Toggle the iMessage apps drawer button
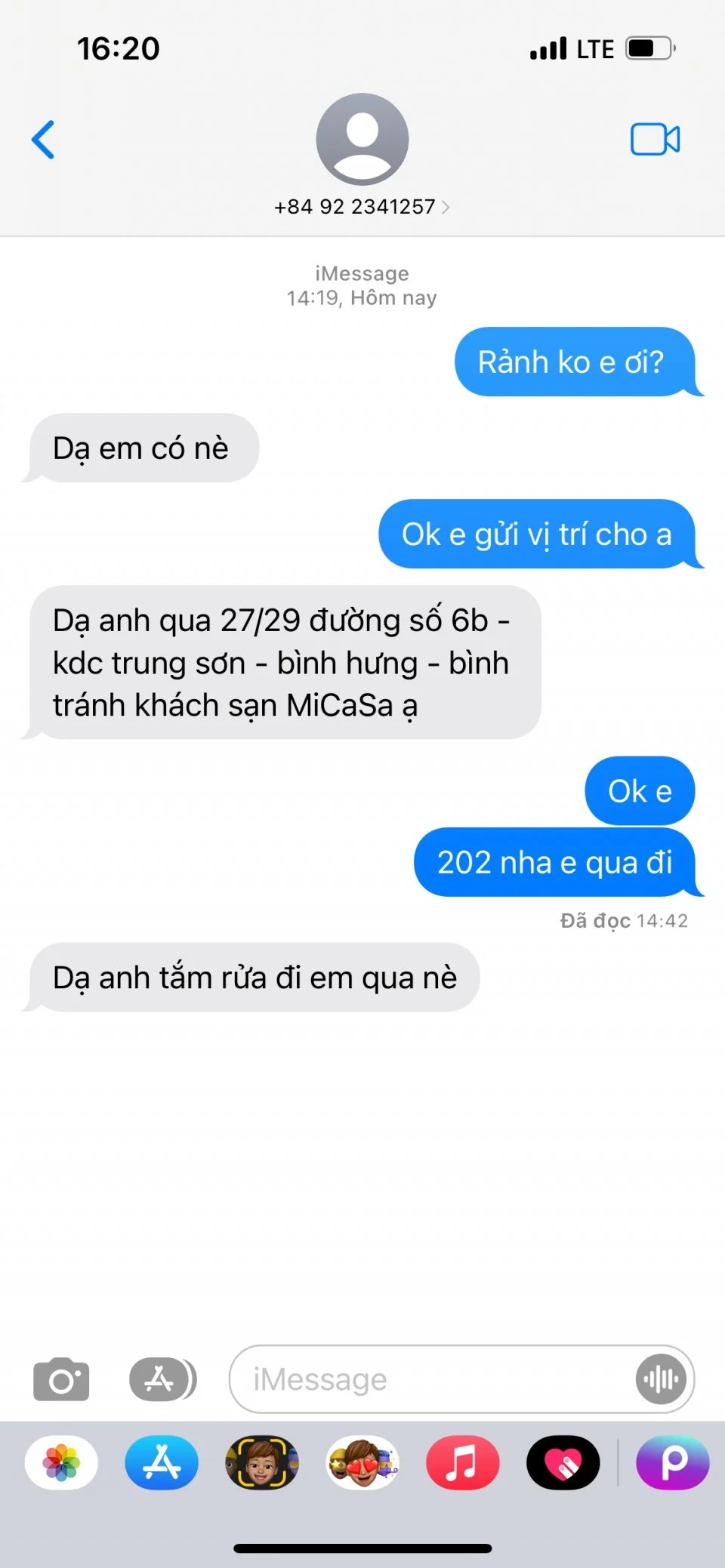Screen dimensions: 725x1568 tap(162, 1380)
